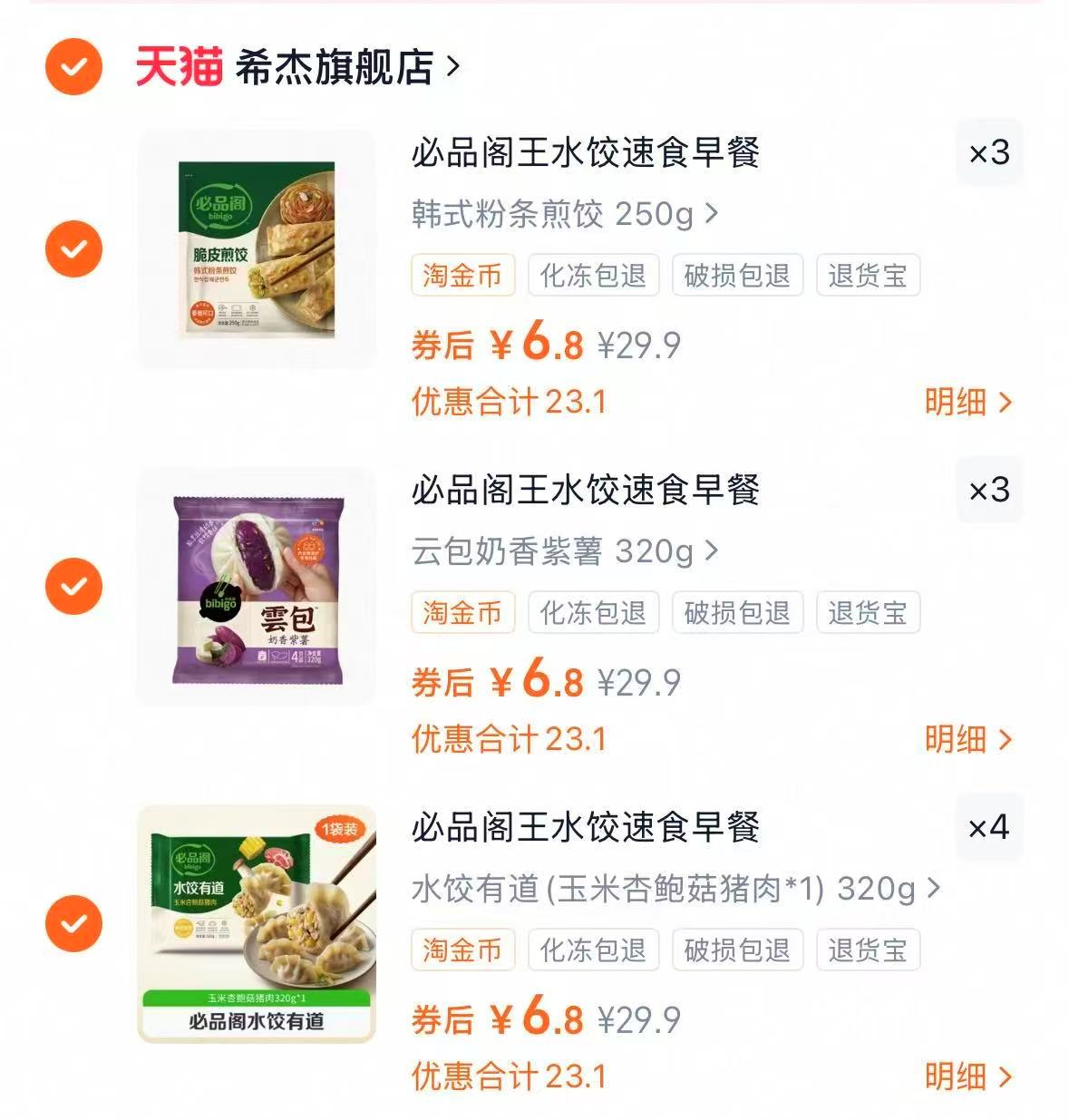This screenshot has width=1069, height=1120.
Task: Click the 化冻包退 tag on 水饺有道 item
Action: click(595, 950)
